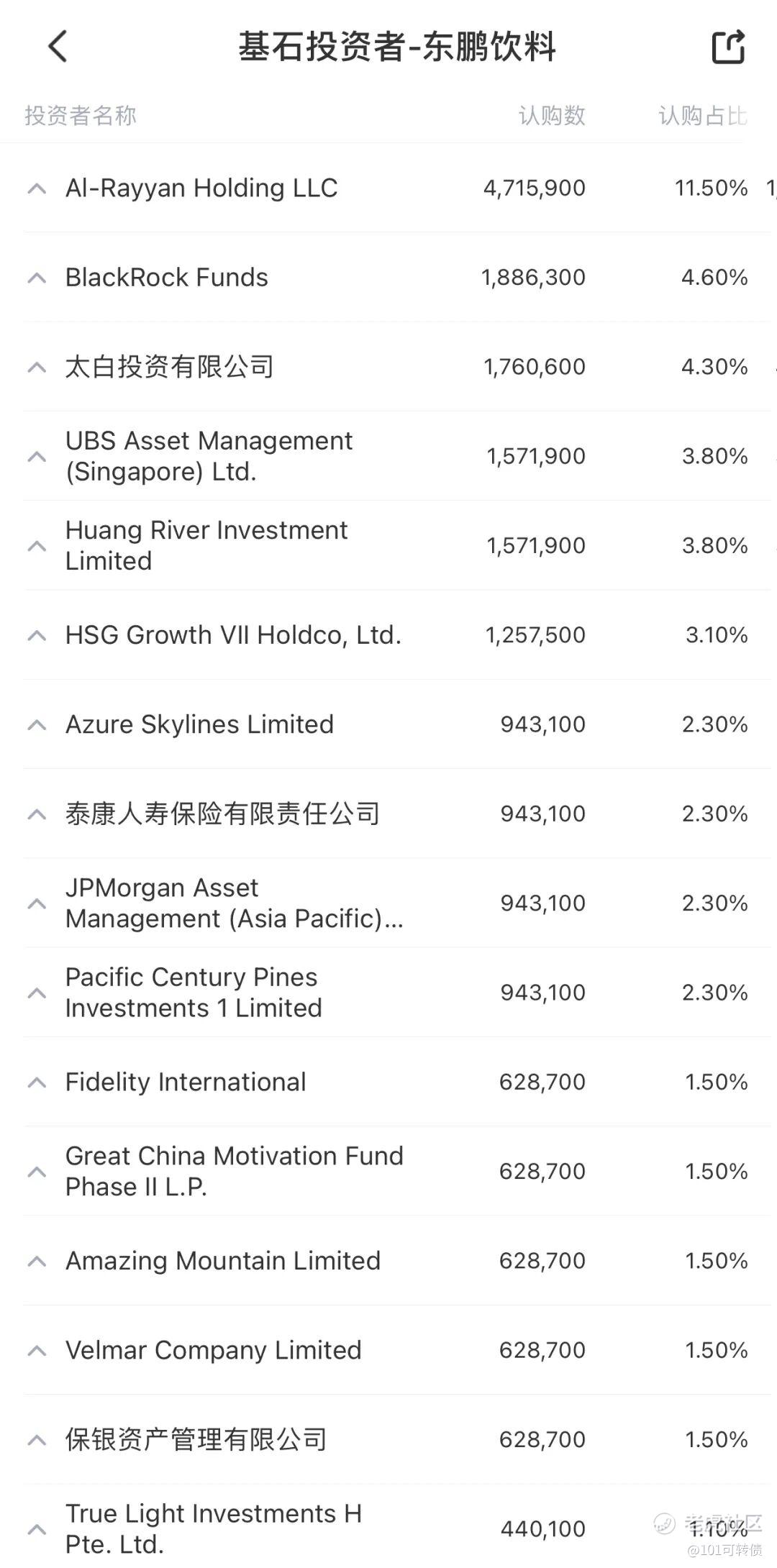The height and width of the screenshot is (1568, 777).
Task: Expand Great China Motivation Fund row
Action: pyautogui.click(x=37, y=1172)
